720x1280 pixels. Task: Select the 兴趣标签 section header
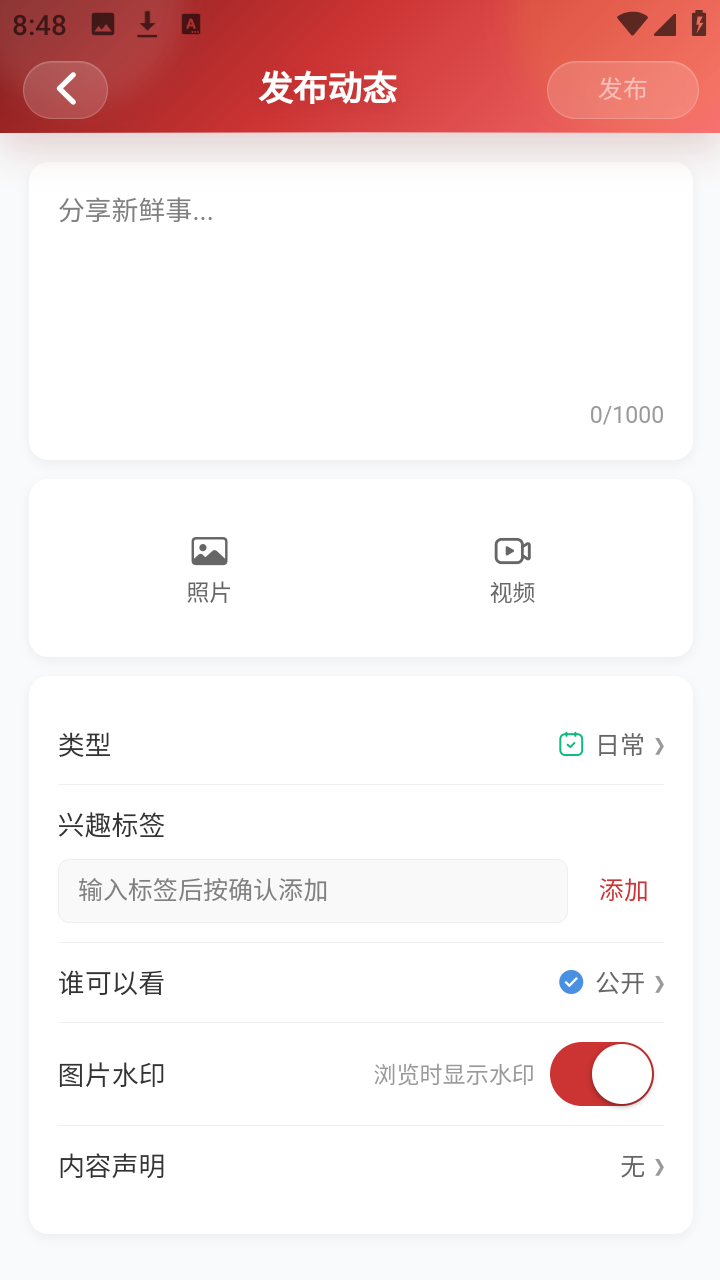point(111,825)
